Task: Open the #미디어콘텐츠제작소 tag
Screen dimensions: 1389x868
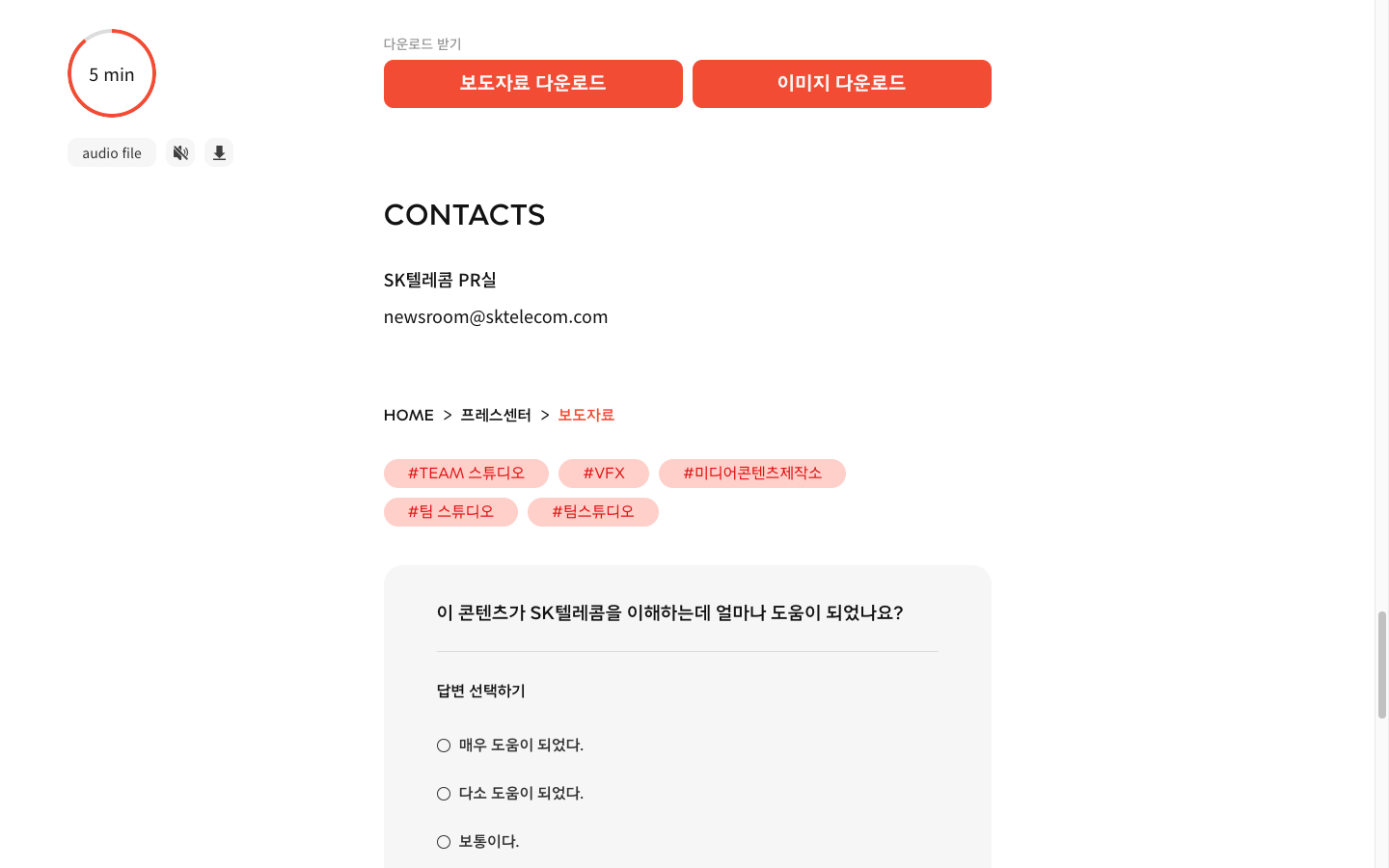Action: coord(752,474)
